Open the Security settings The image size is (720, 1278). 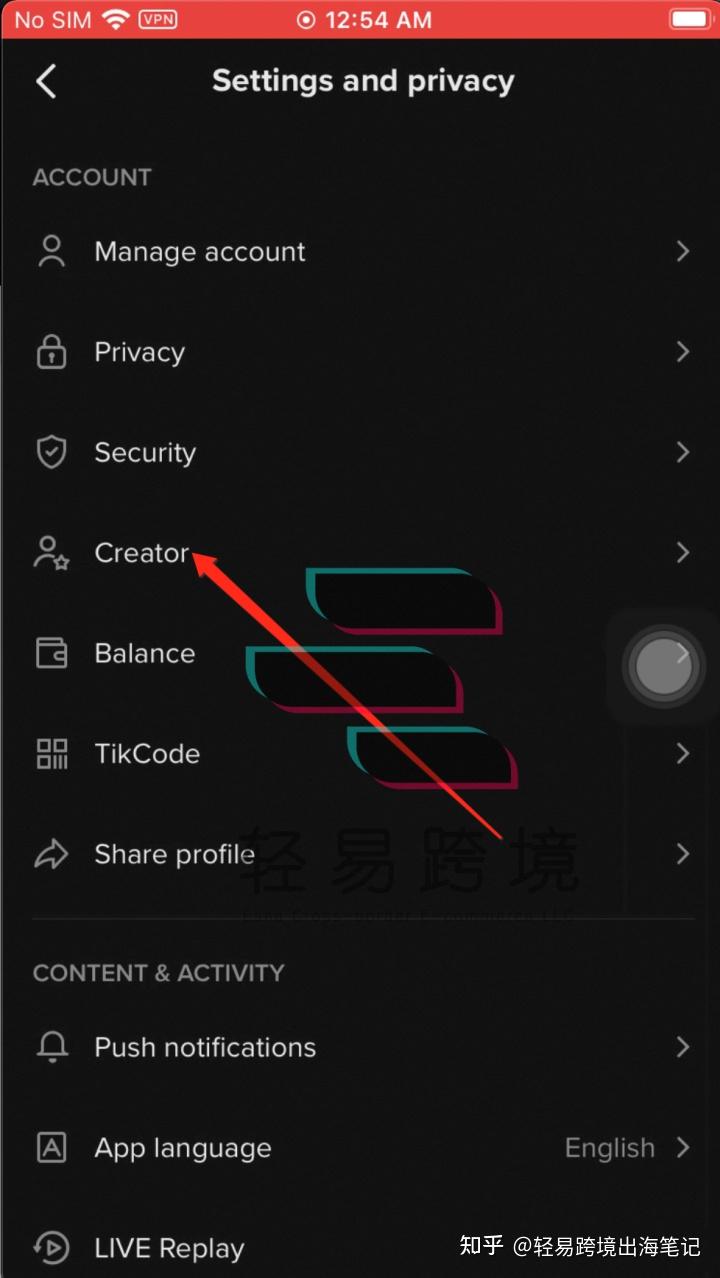point(360,452)
